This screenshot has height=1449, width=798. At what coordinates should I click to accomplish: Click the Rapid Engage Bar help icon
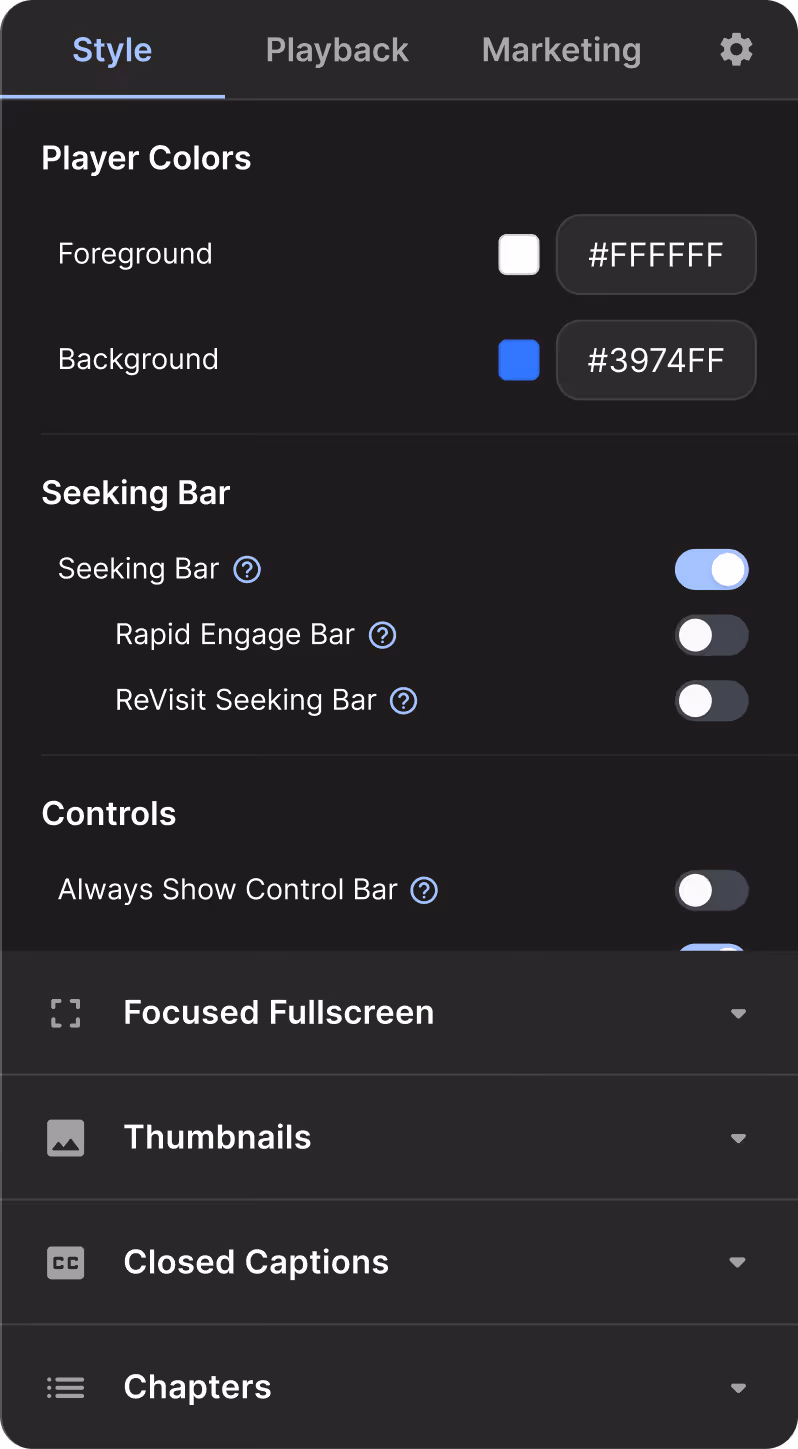click(x=382, y=635)
